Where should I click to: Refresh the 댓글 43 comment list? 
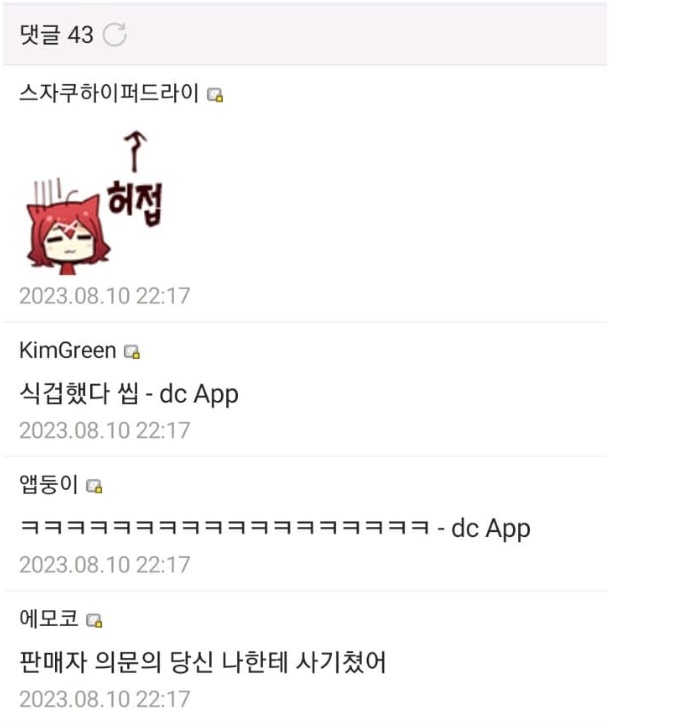point(115,35)
